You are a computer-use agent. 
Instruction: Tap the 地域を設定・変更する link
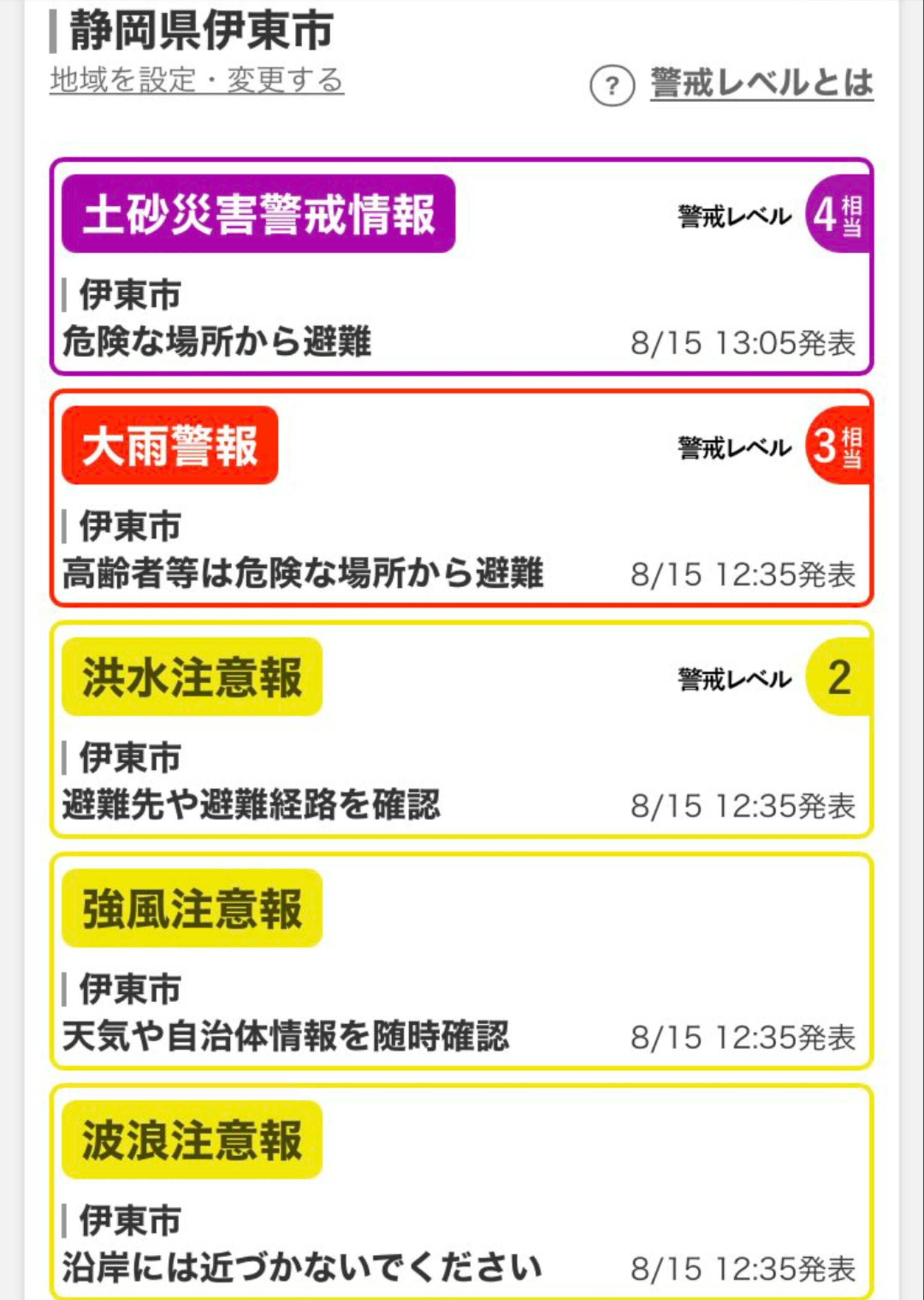197,80
